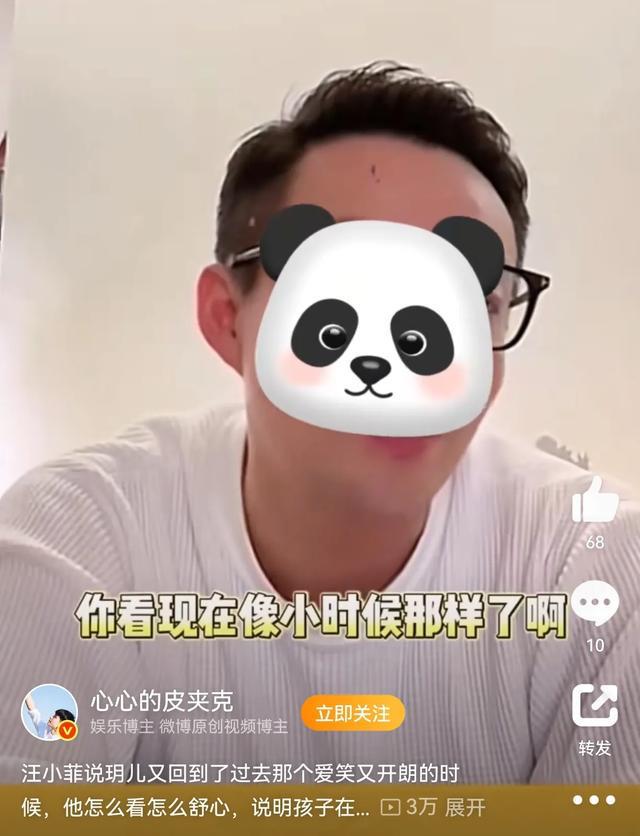640x836 pixels.
Task: Open the three-dot overflow menu
Action: 594,800
